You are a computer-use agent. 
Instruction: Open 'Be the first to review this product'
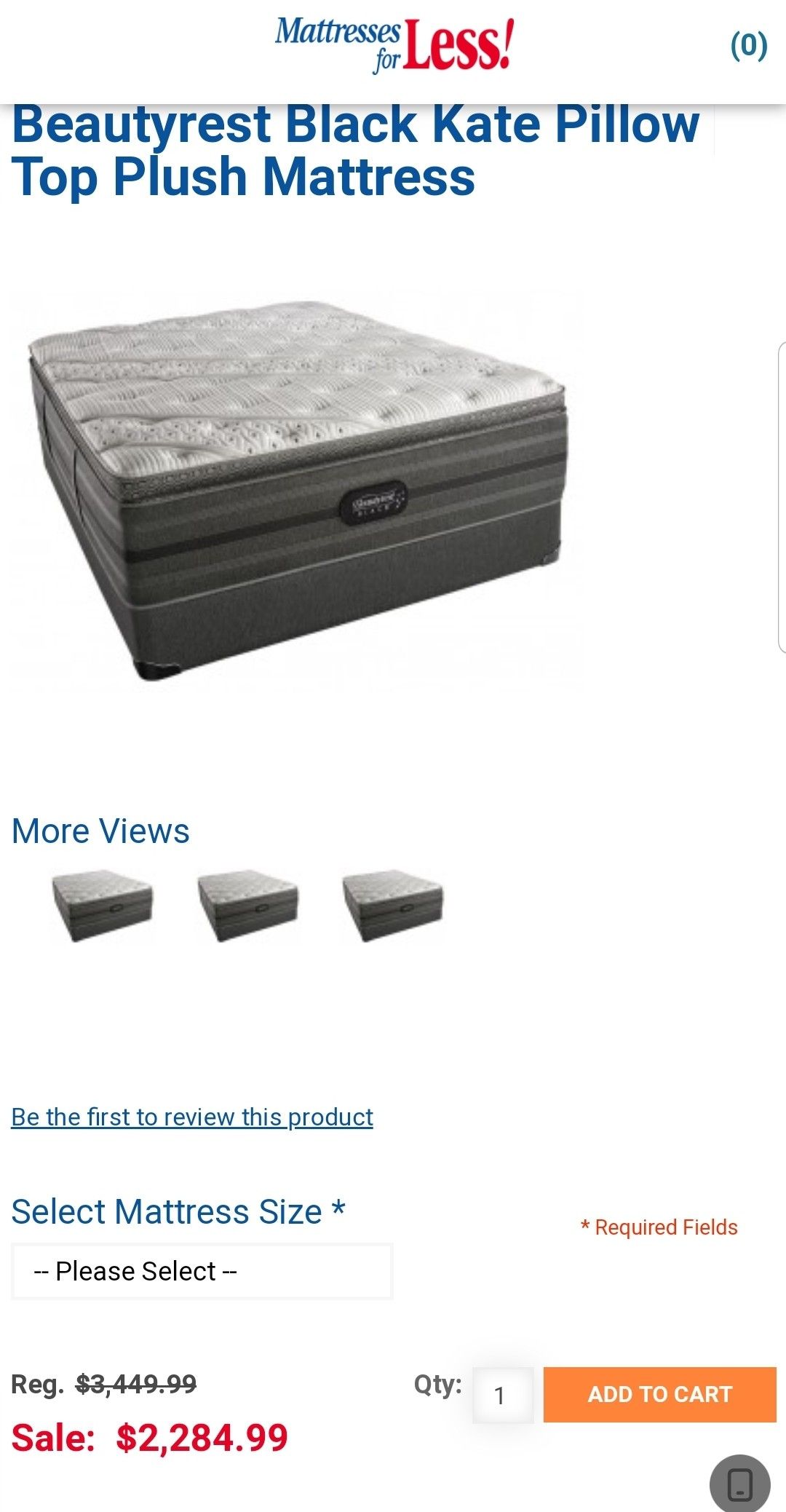192,1117
